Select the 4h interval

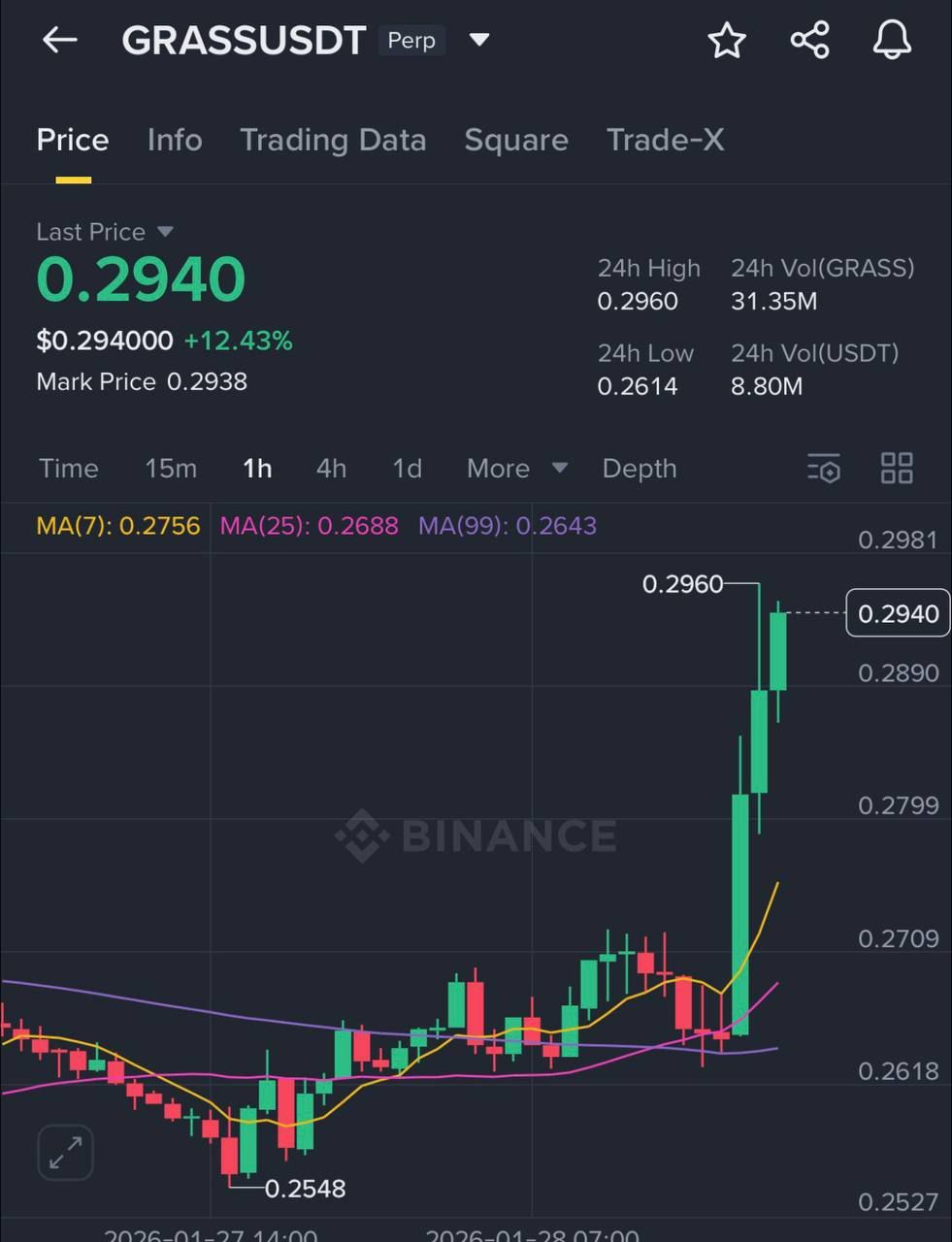(x=331, y=469)
